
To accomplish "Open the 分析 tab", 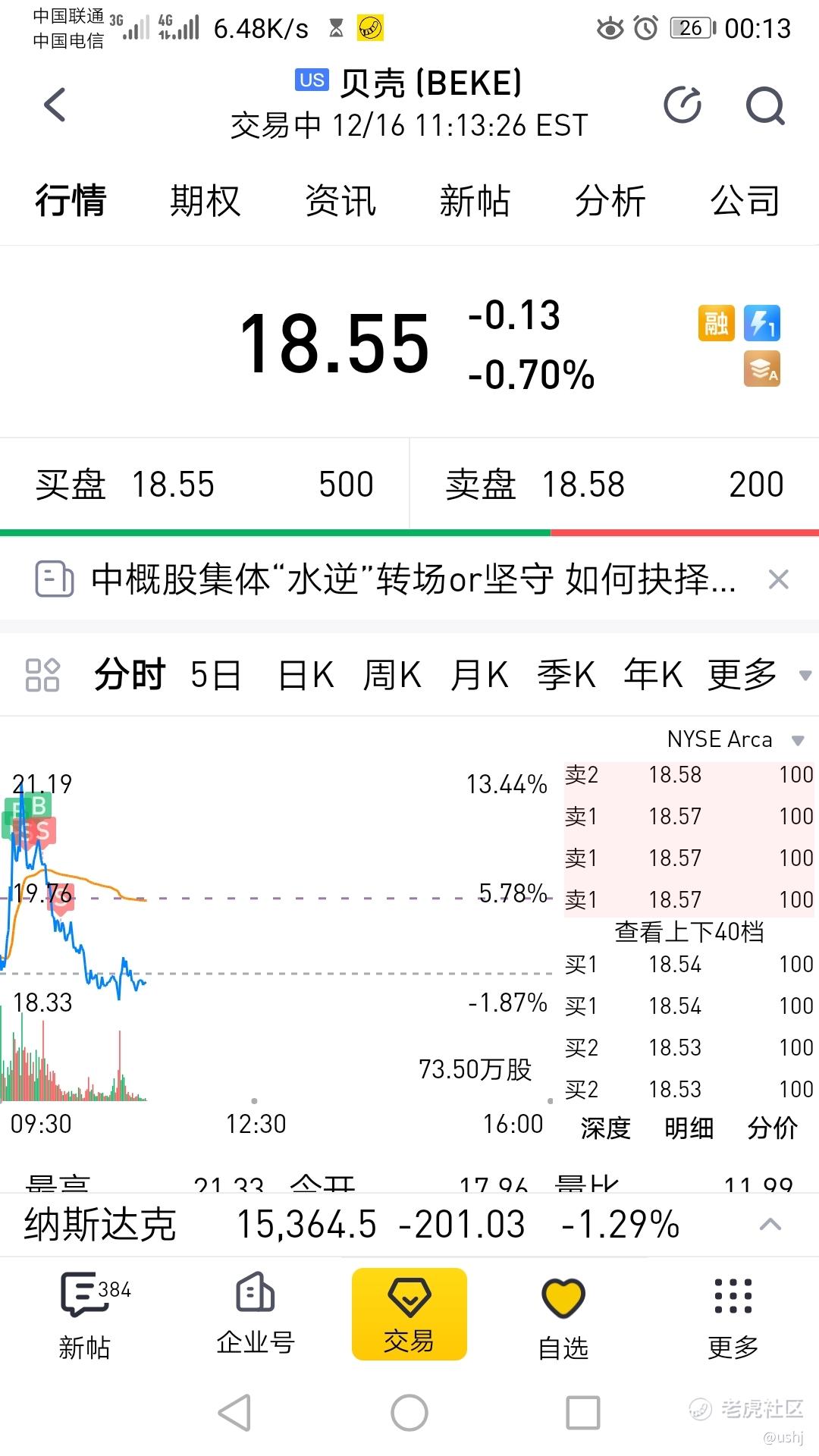I will coord(610,201).
